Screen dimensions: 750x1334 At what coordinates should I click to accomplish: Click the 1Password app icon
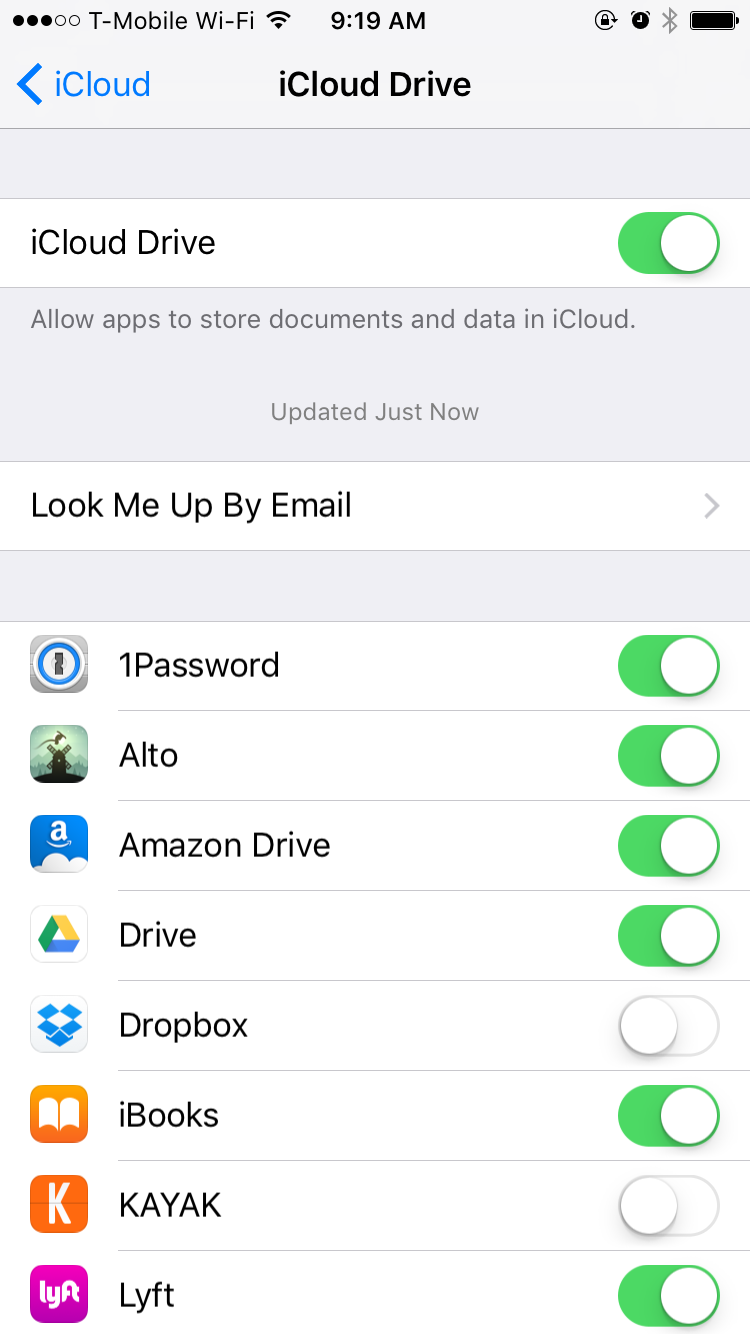(58, 664)
